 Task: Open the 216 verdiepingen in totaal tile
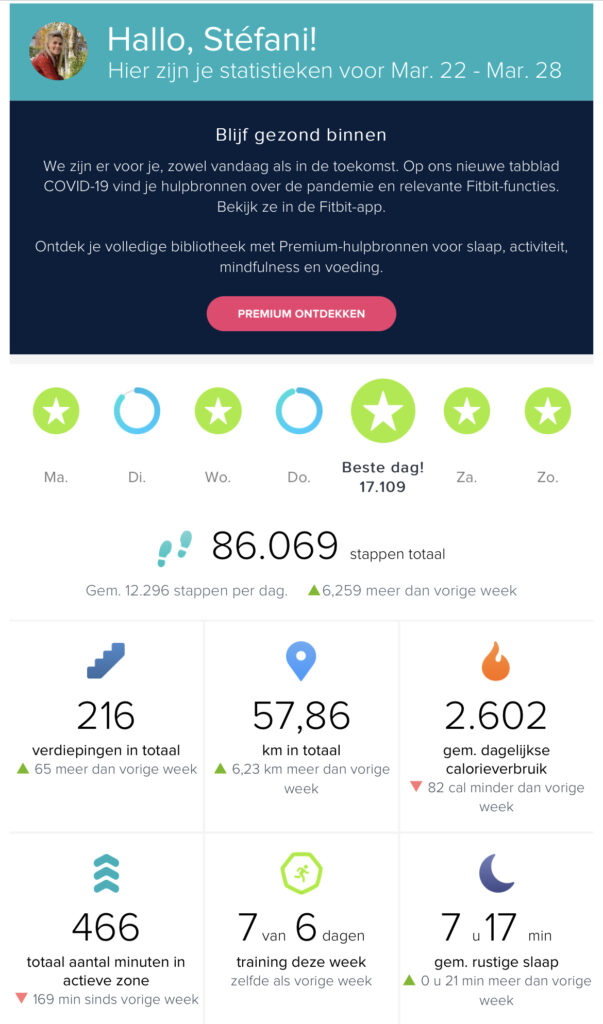click(x=106, y=726)
